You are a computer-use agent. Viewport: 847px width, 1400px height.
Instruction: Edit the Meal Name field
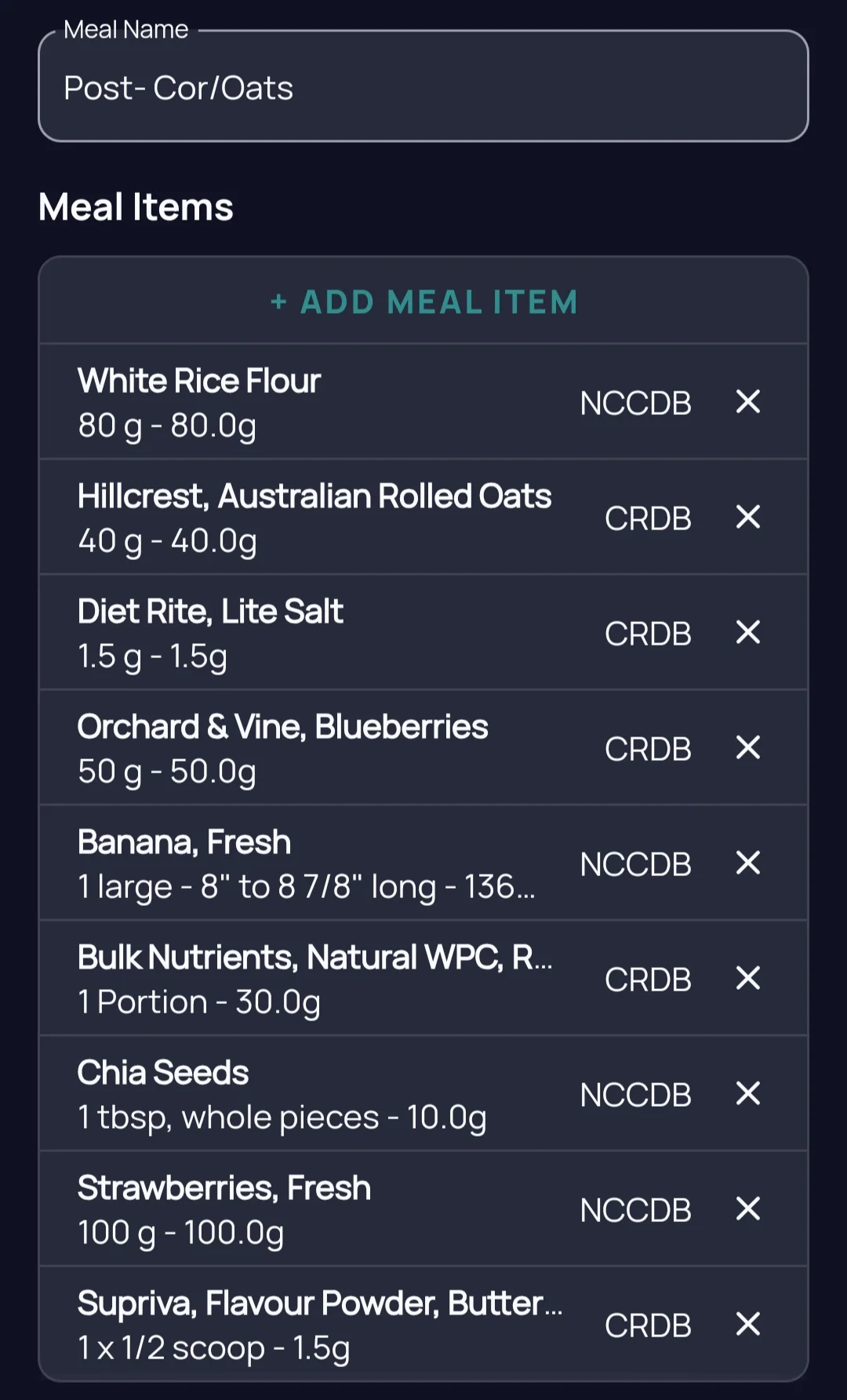click(x=423, y=86)
